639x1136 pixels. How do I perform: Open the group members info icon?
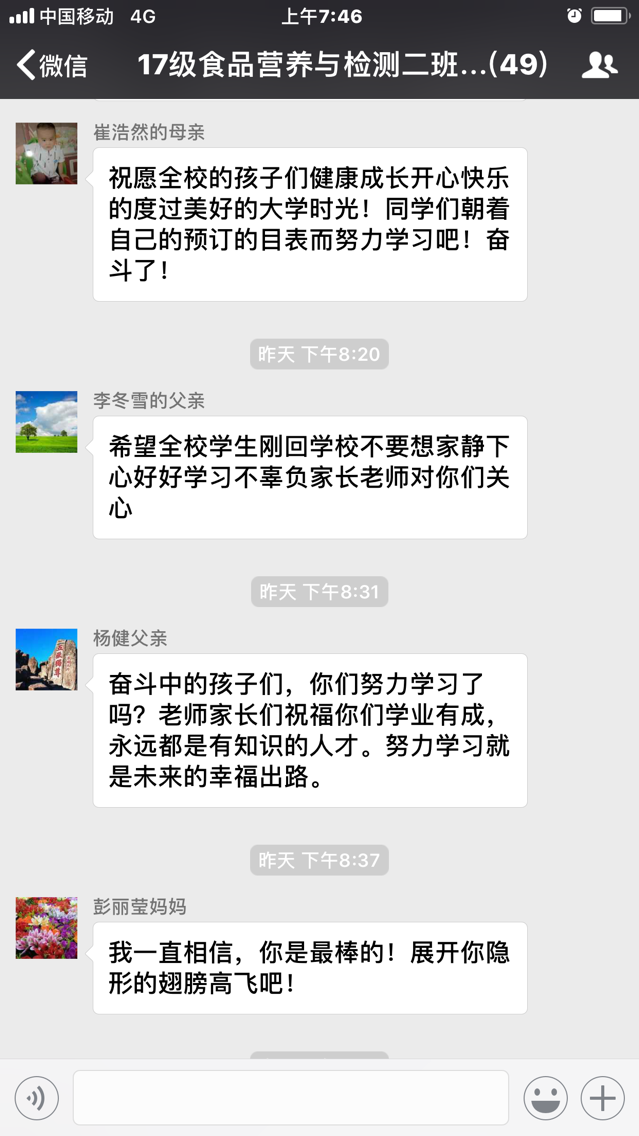[599, 66]
